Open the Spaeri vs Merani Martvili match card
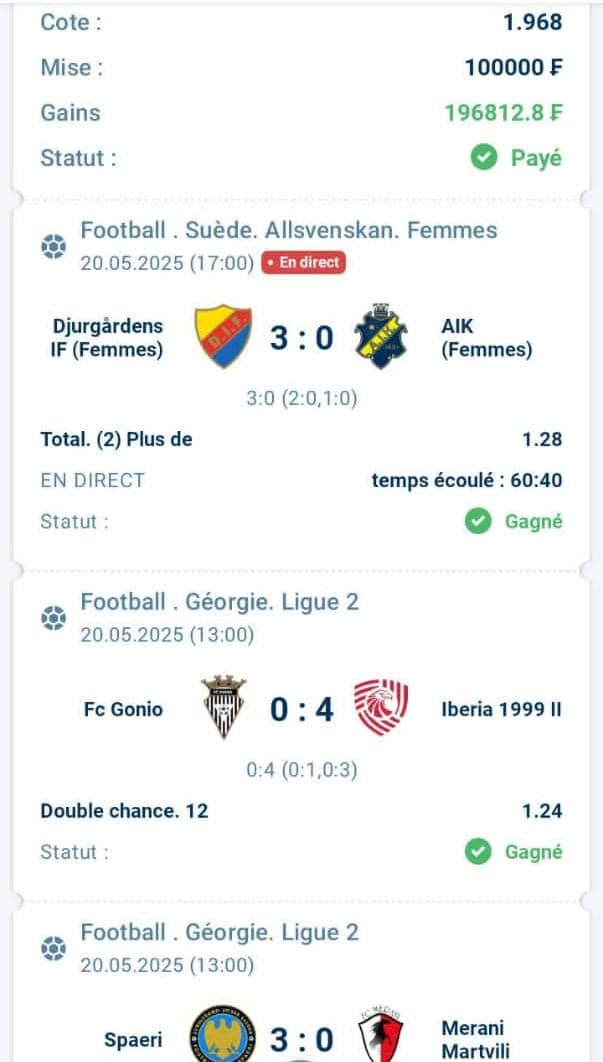603x1062 pixels. point(301,1038)
